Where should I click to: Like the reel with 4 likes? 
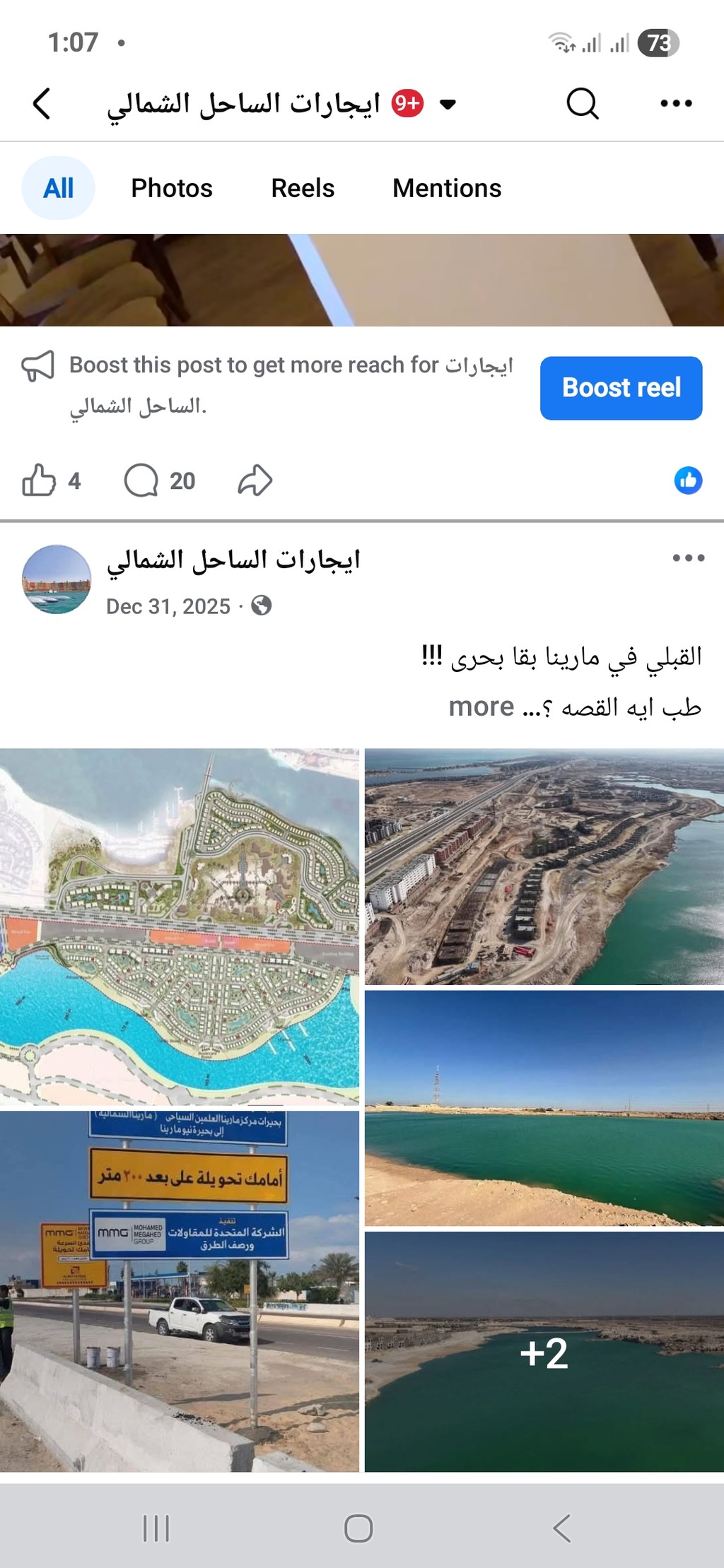(40, 481)
